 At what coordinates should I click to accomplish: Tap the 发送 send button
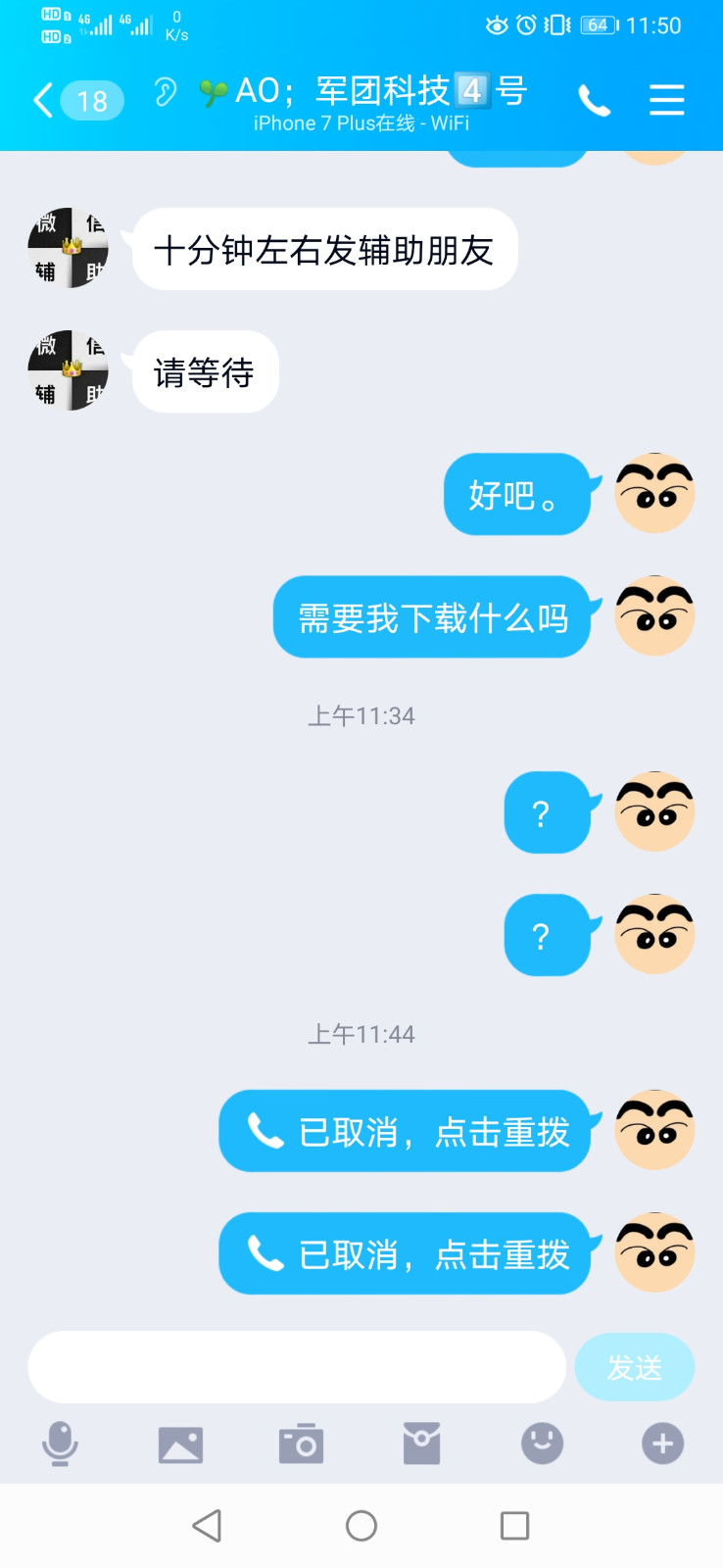tap(635, 1366)
